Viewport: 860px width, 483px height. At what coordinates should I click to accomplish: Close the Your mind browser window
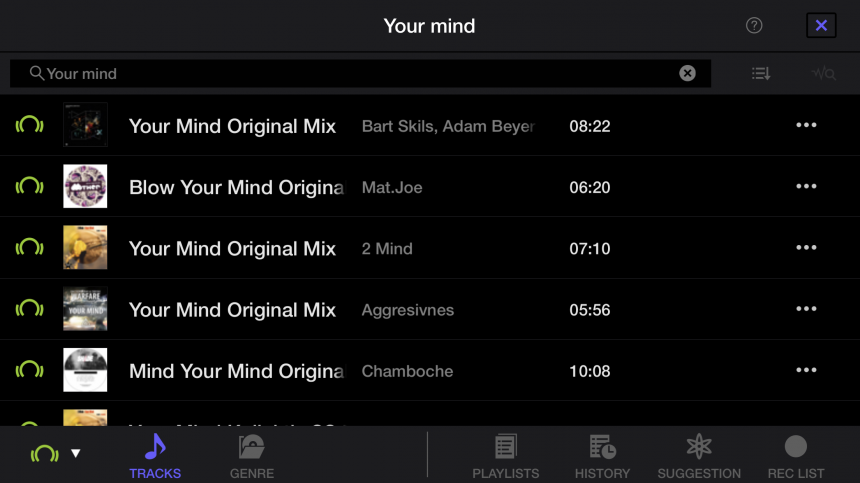pos(821,26)
